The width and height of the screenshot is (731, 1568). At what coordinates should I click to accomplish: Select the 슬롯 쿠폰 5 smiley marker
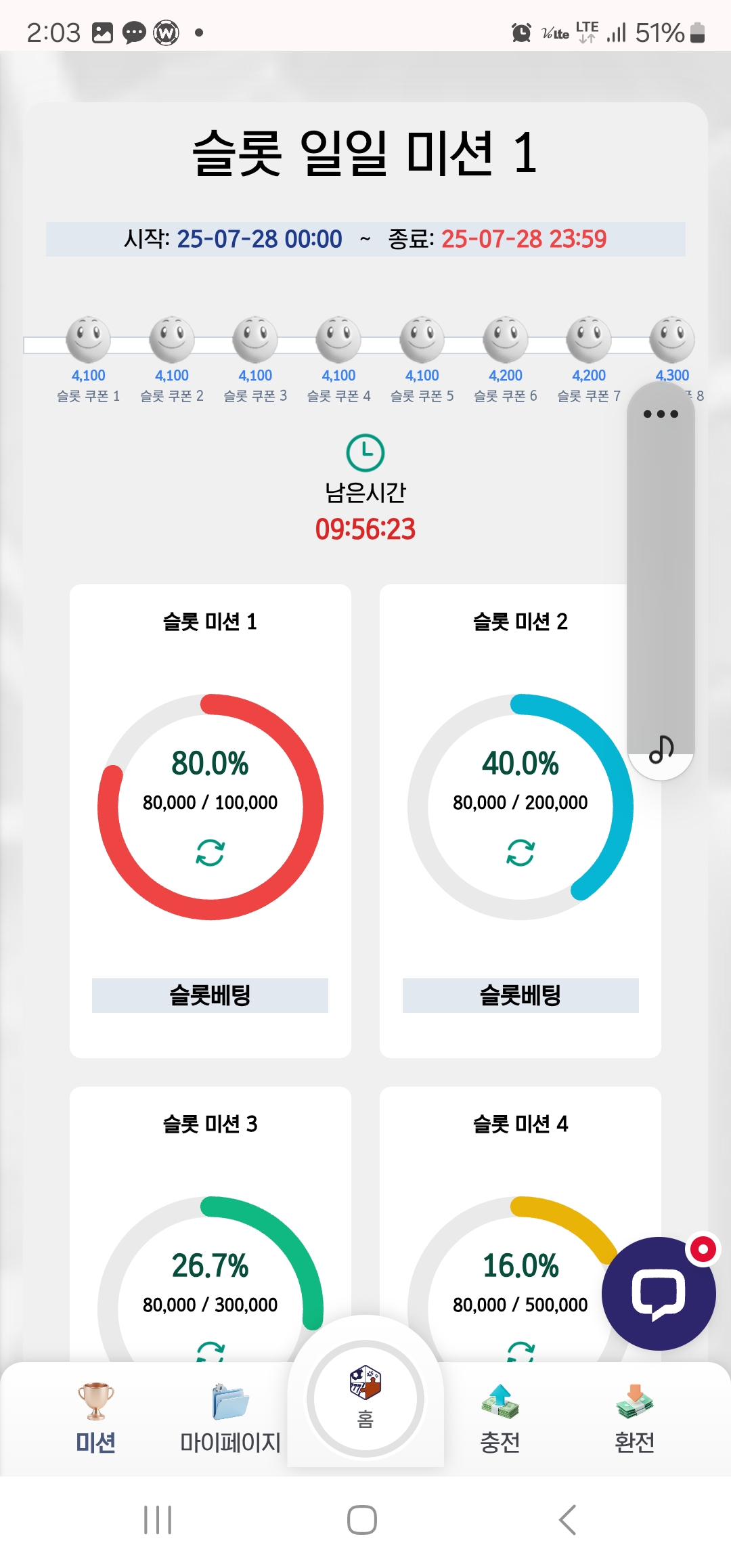pyautogui.click(x=422, y=339)
